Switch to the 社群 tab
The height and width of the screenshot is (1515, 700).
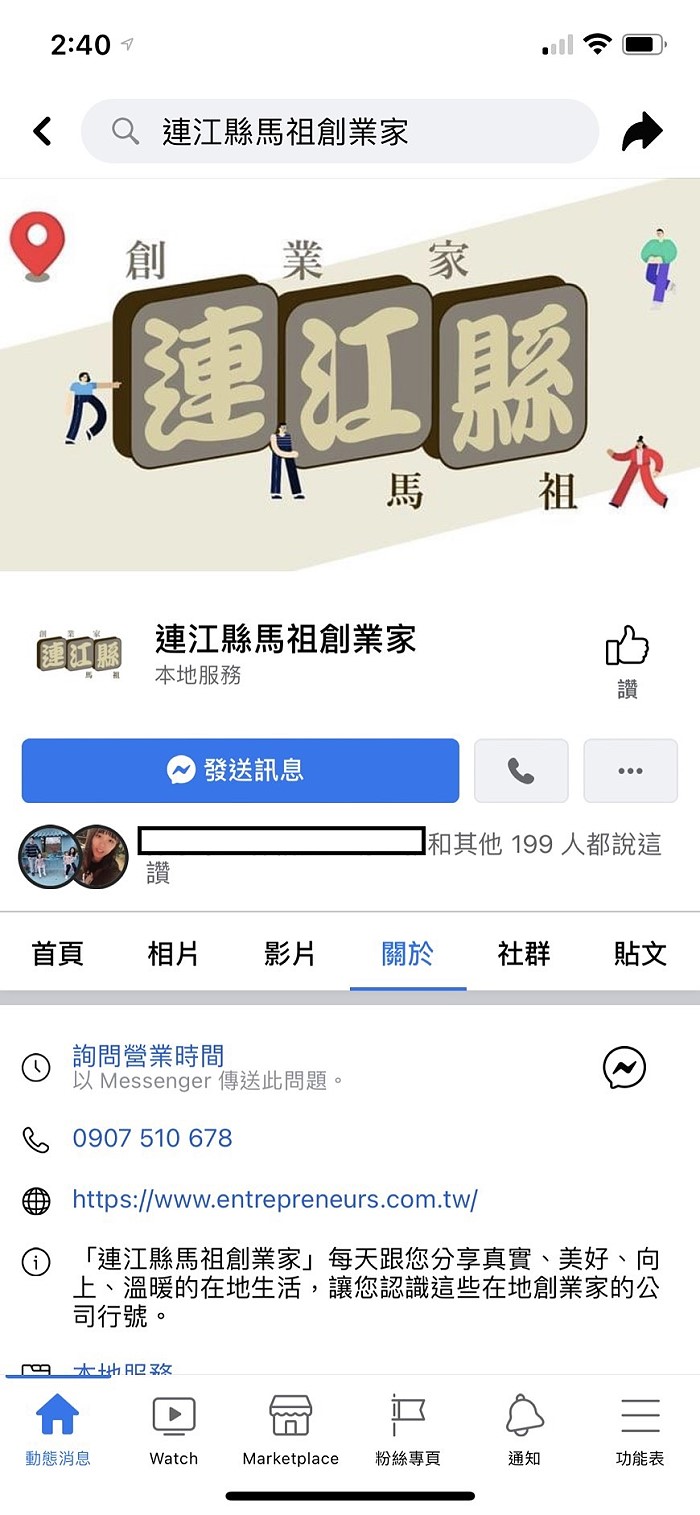click(x=524, y=953)
